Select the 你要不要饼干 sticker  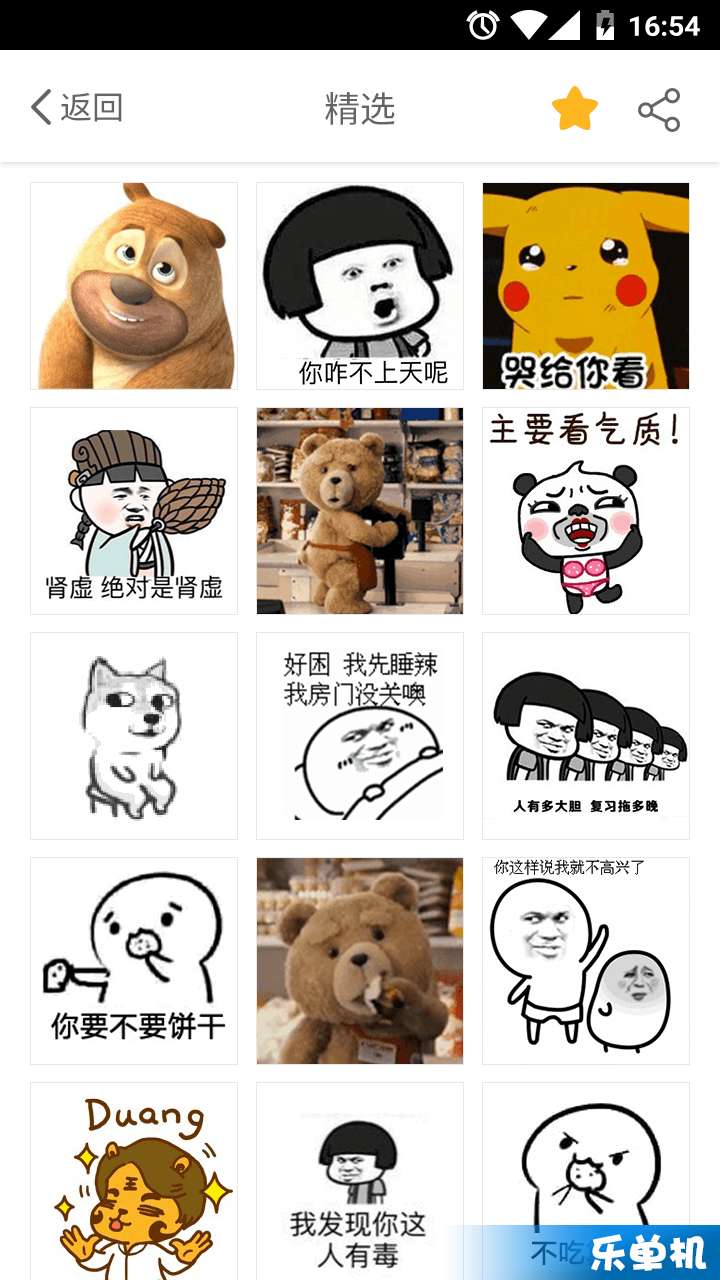(134, 961)
